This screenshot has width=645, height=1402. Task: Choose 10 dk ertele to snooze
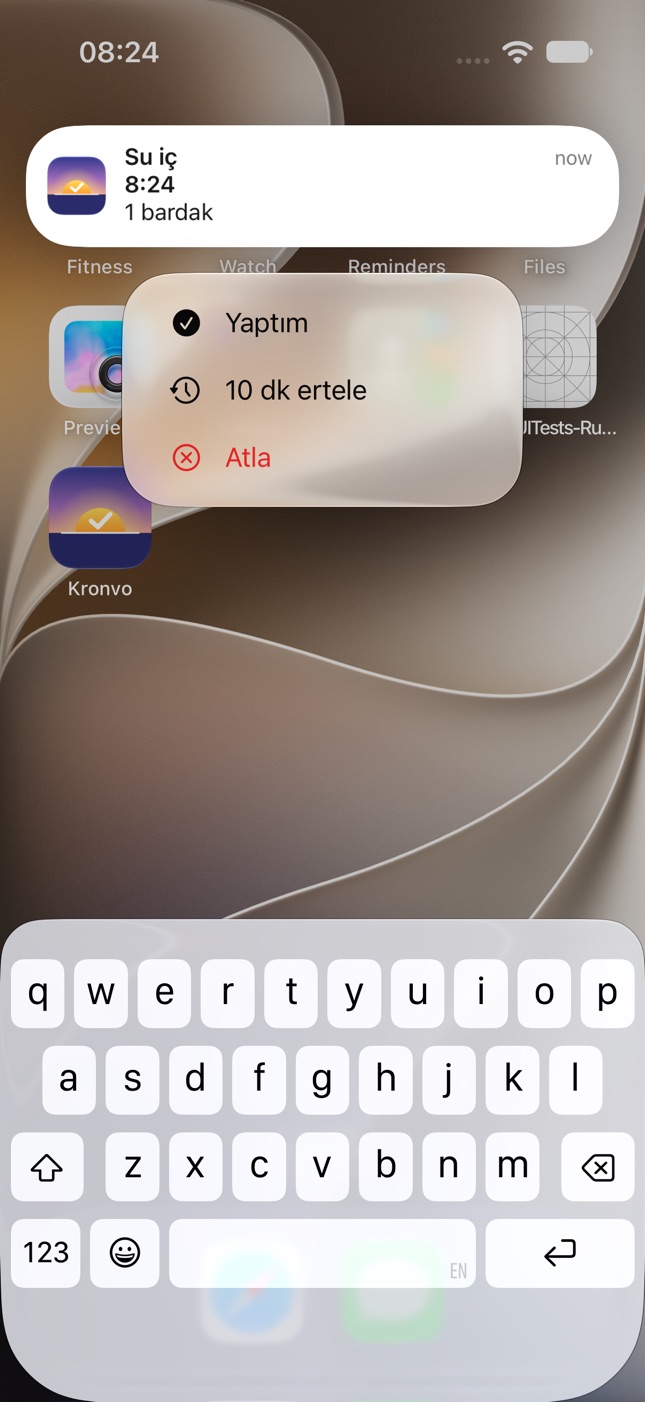coord(322,390)
